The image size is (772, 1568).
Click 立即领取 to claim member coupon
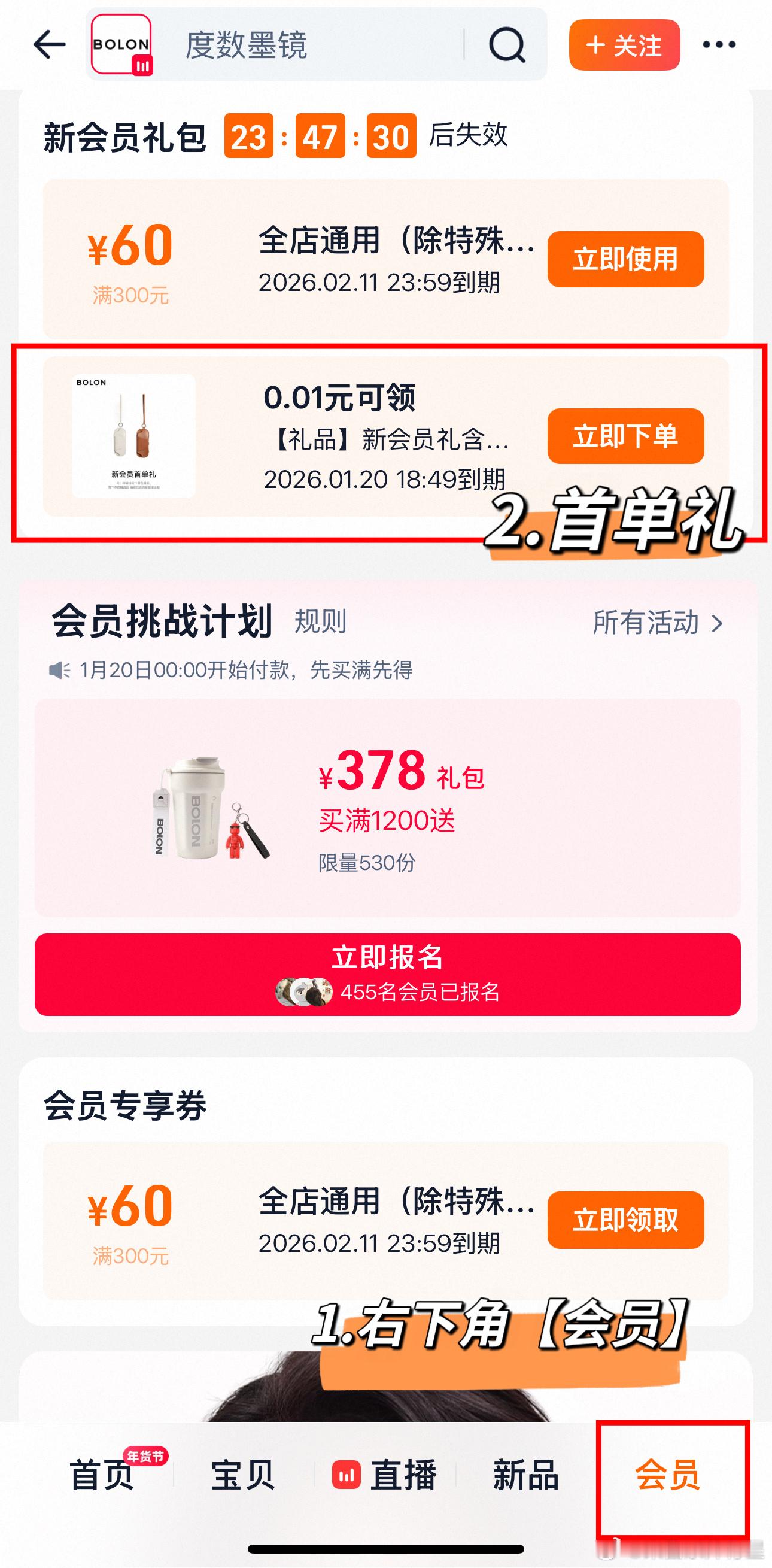click(626, 1220)
